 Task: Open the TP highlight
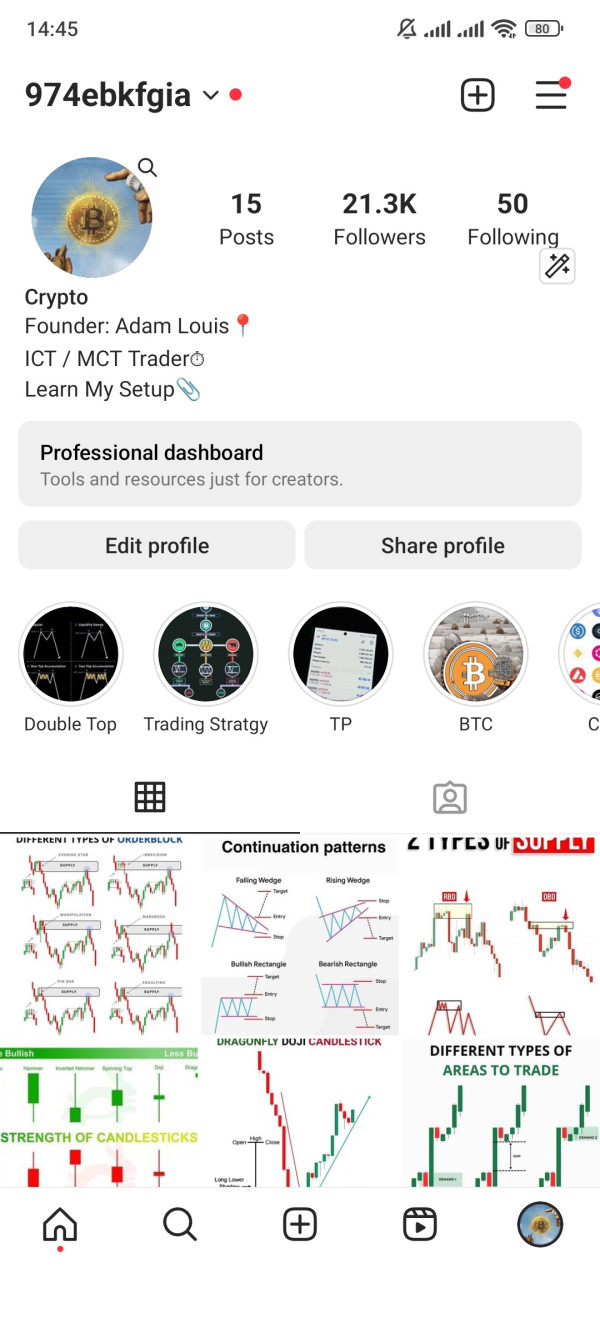[340, 655]
